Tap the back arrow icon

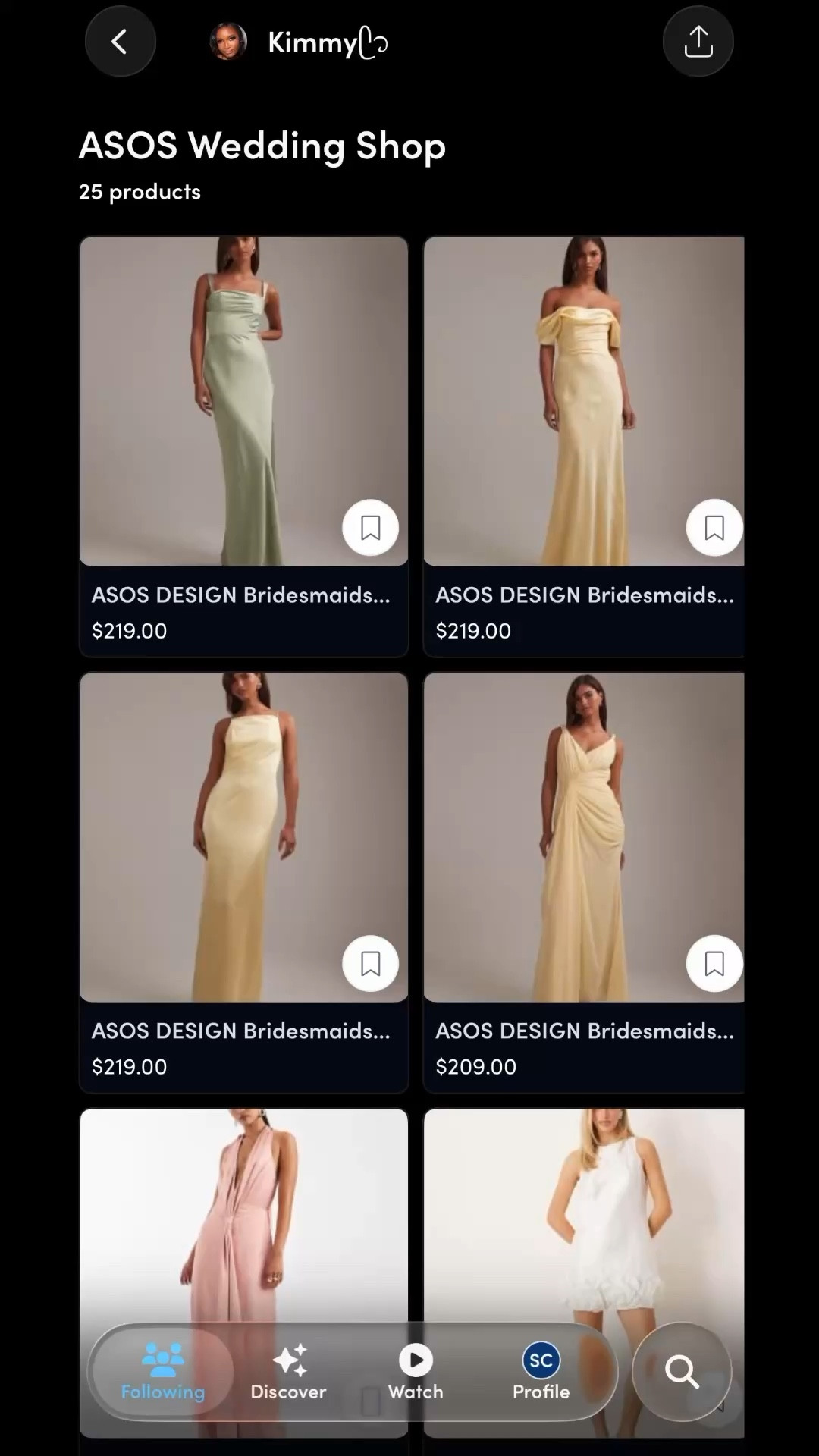click(x=120, y=41)
